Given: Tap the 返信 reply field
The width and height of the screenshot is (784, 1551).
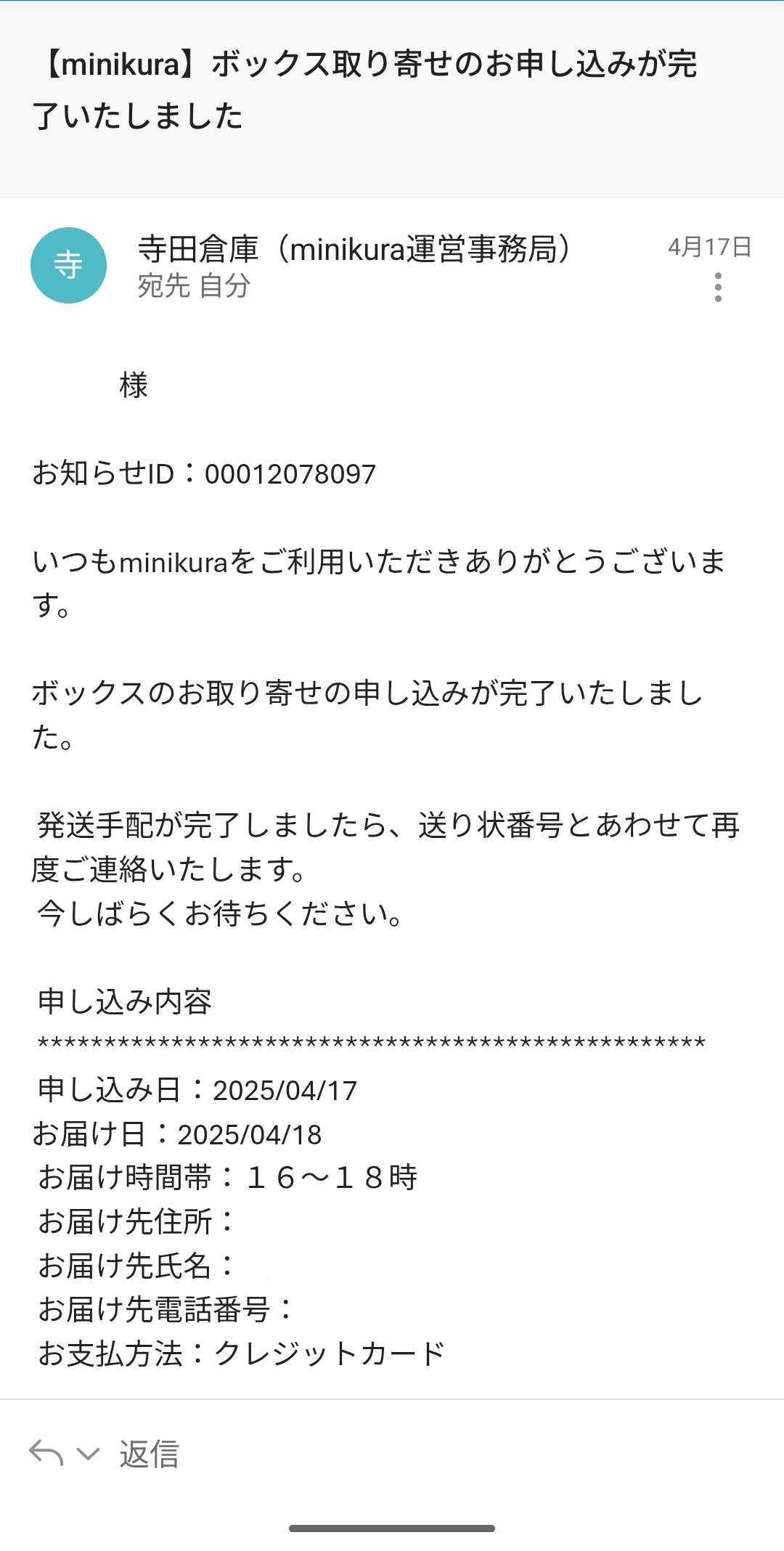Looking at the screenshot, I should tap(150, 1454).
